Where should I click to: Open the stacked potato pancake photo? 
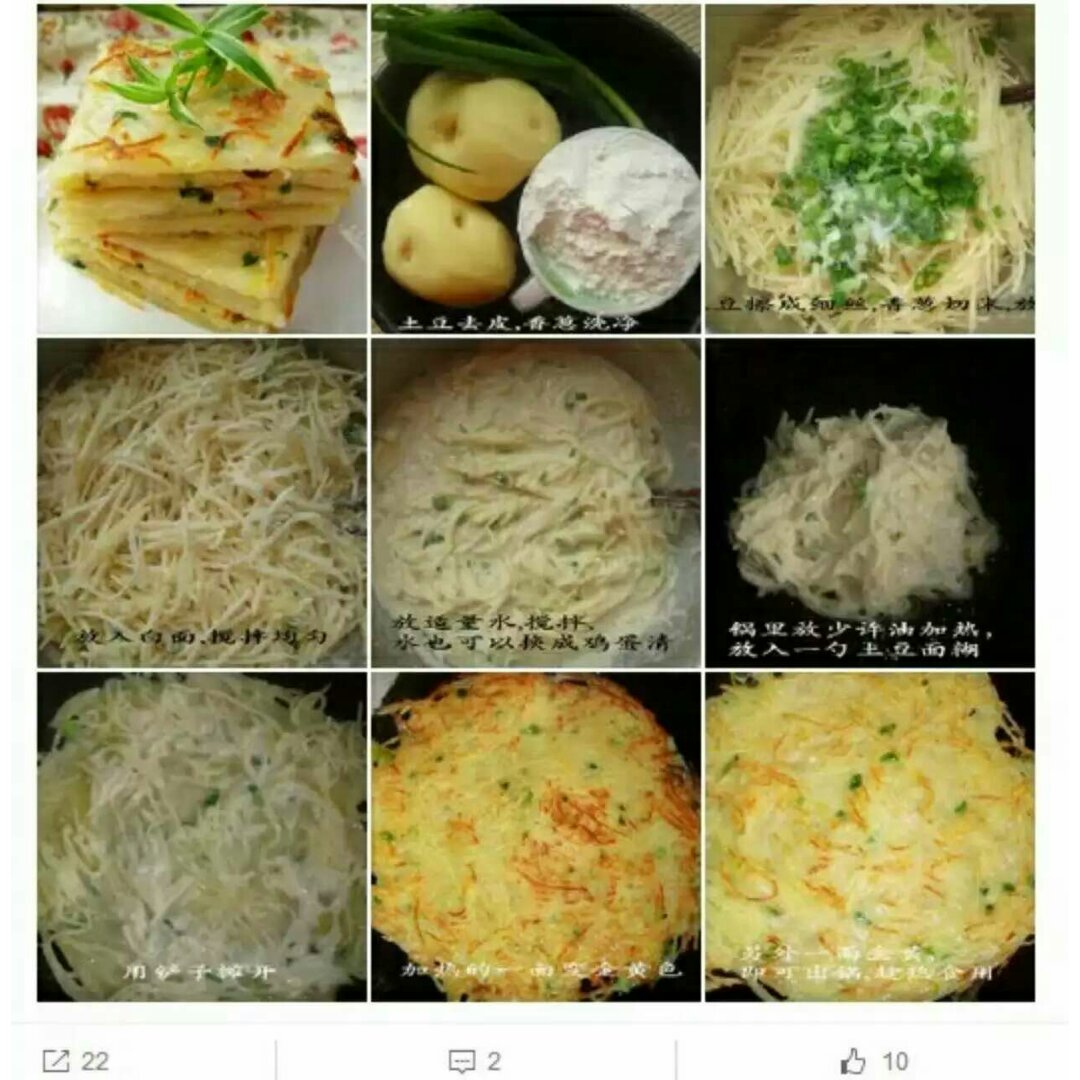[x=202, y=169]
